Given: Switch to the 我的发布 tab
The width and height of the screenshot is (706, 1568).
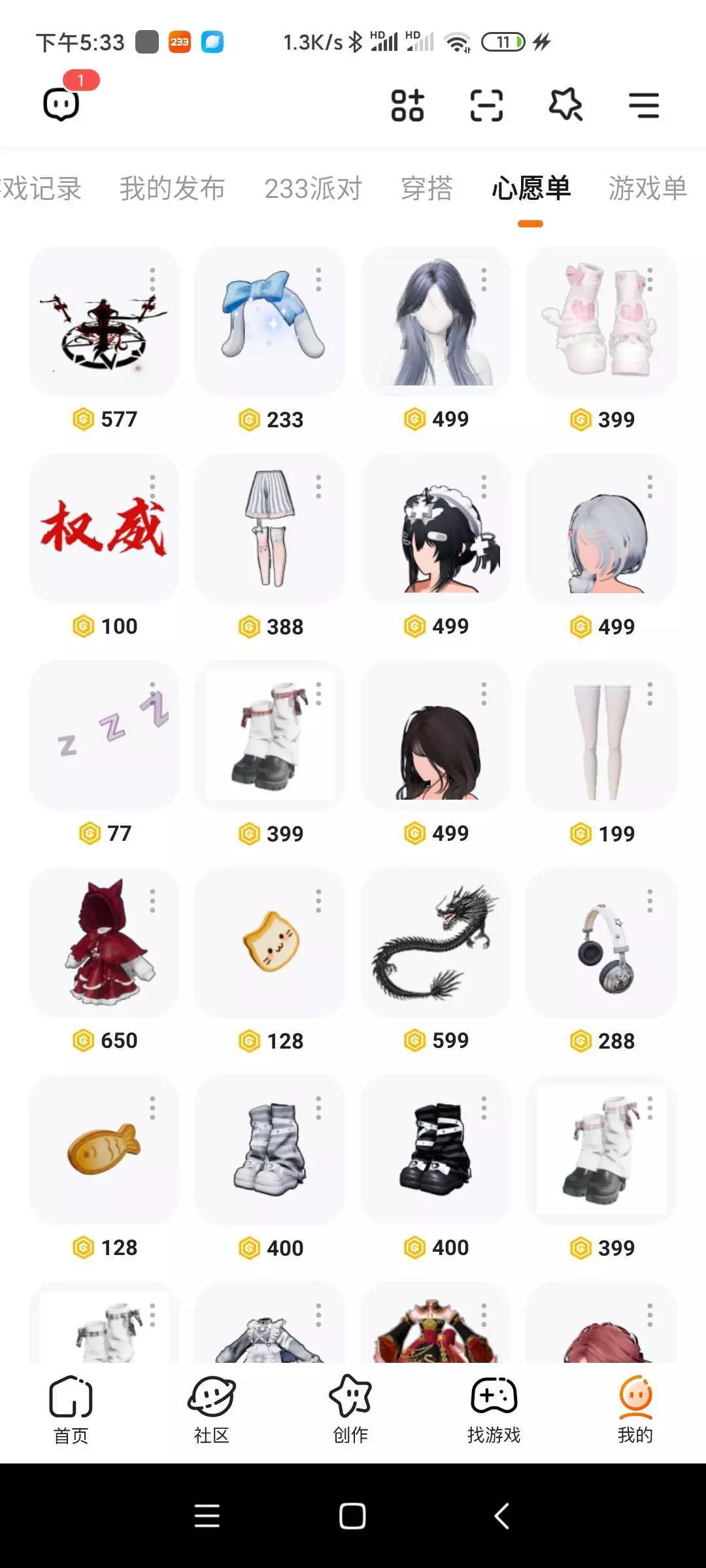Looking at the screenshot, I should point(172,188).
